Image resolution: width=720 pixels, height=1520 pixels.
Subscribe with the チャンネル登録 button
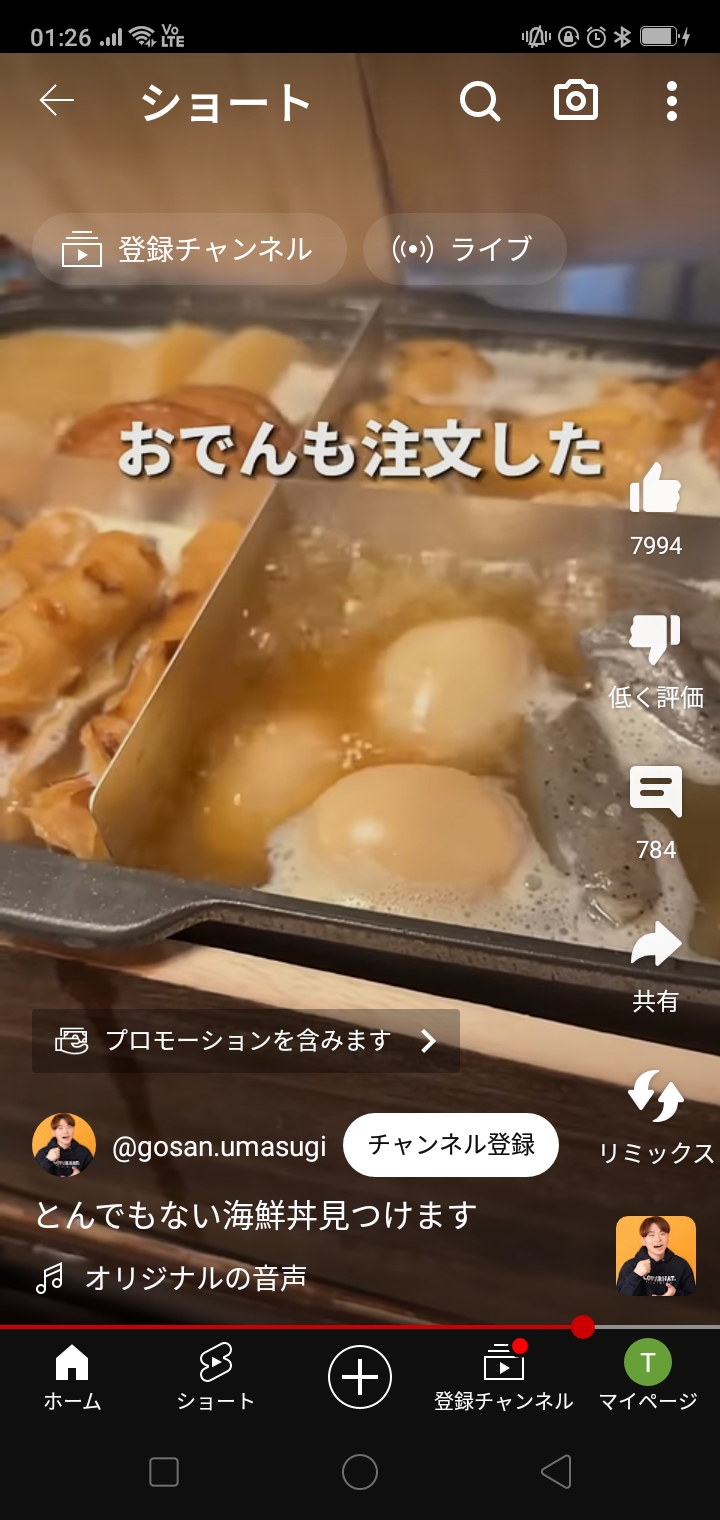(450, 1145)
